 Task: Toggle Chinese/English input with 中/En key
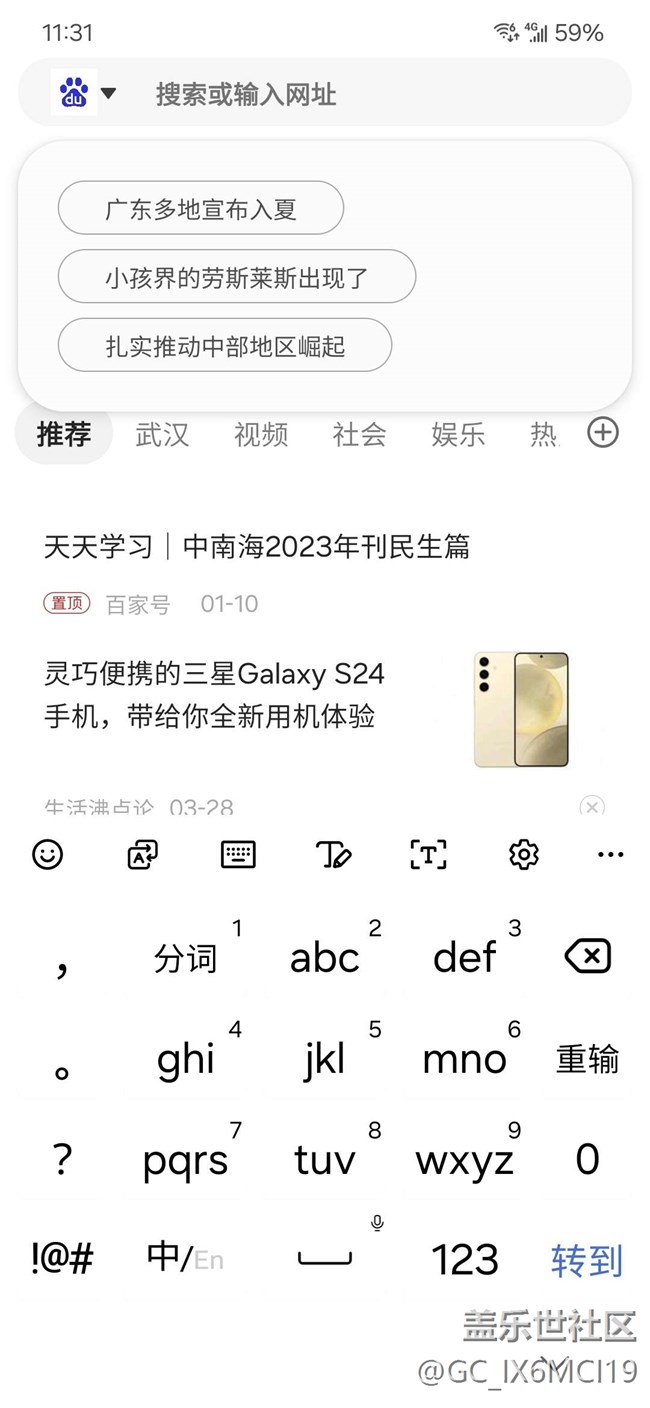[185, 1258]
